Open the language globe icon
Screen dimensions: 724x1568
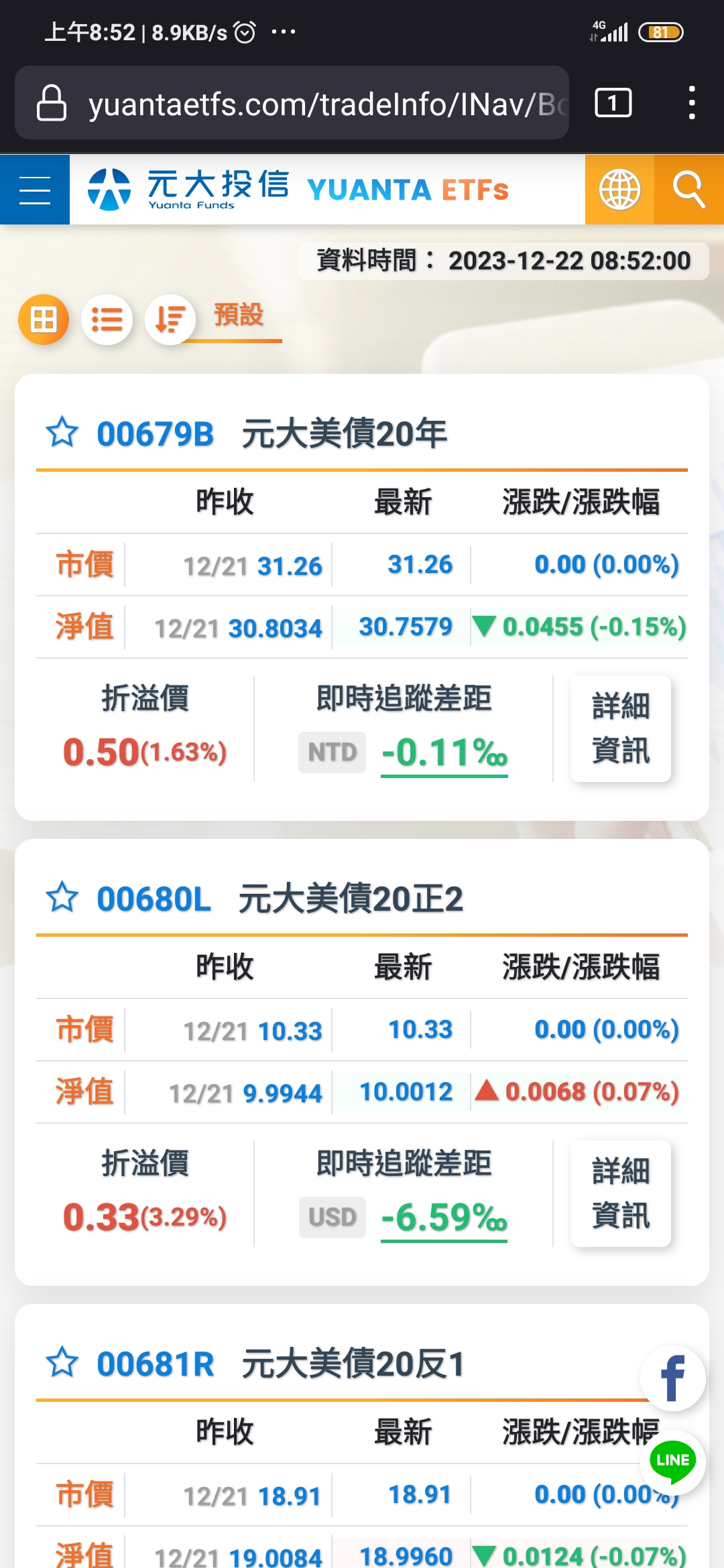click(619, 190)
